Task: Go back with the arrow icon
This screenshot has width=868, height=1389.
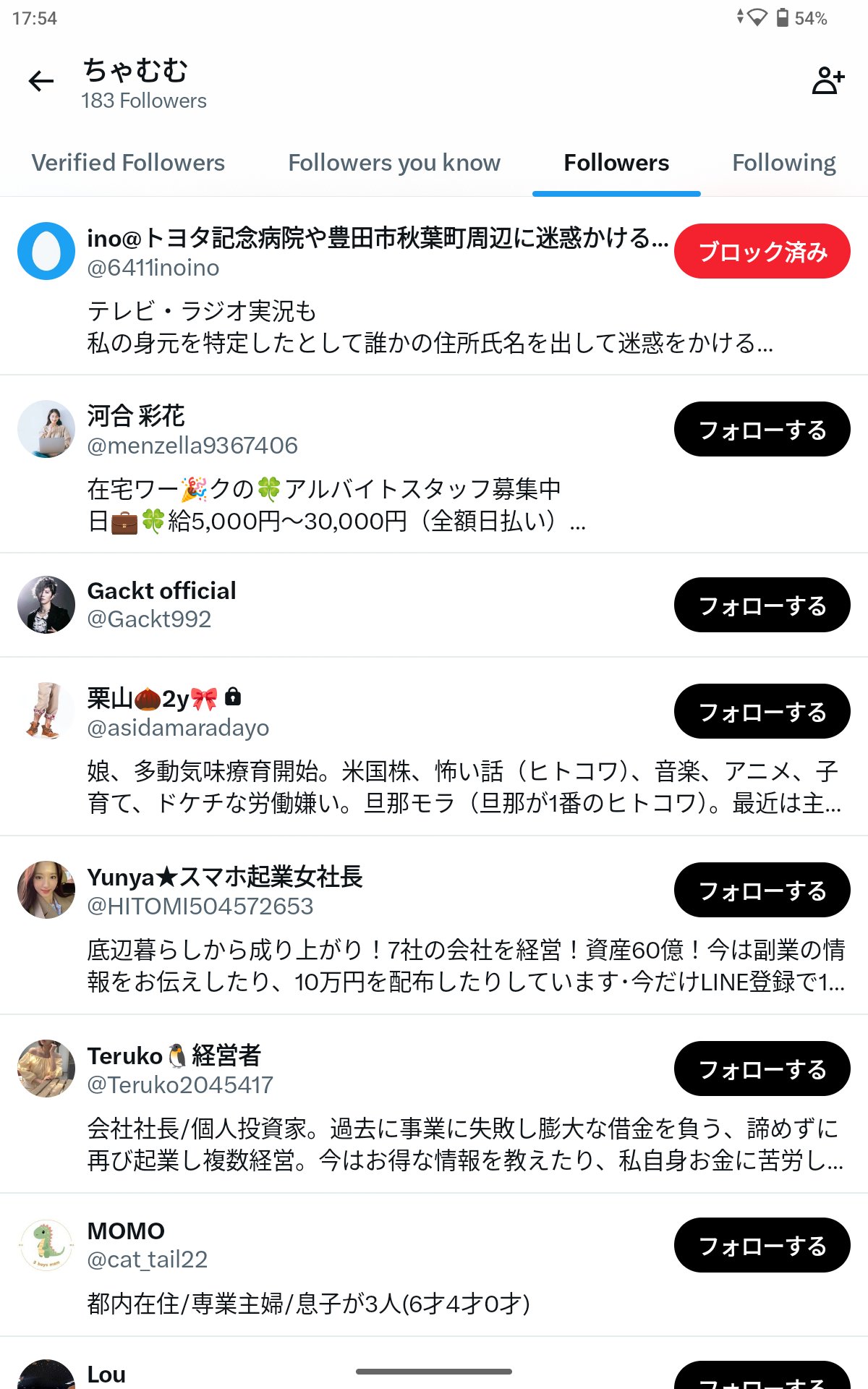Action: coord(41,81)
